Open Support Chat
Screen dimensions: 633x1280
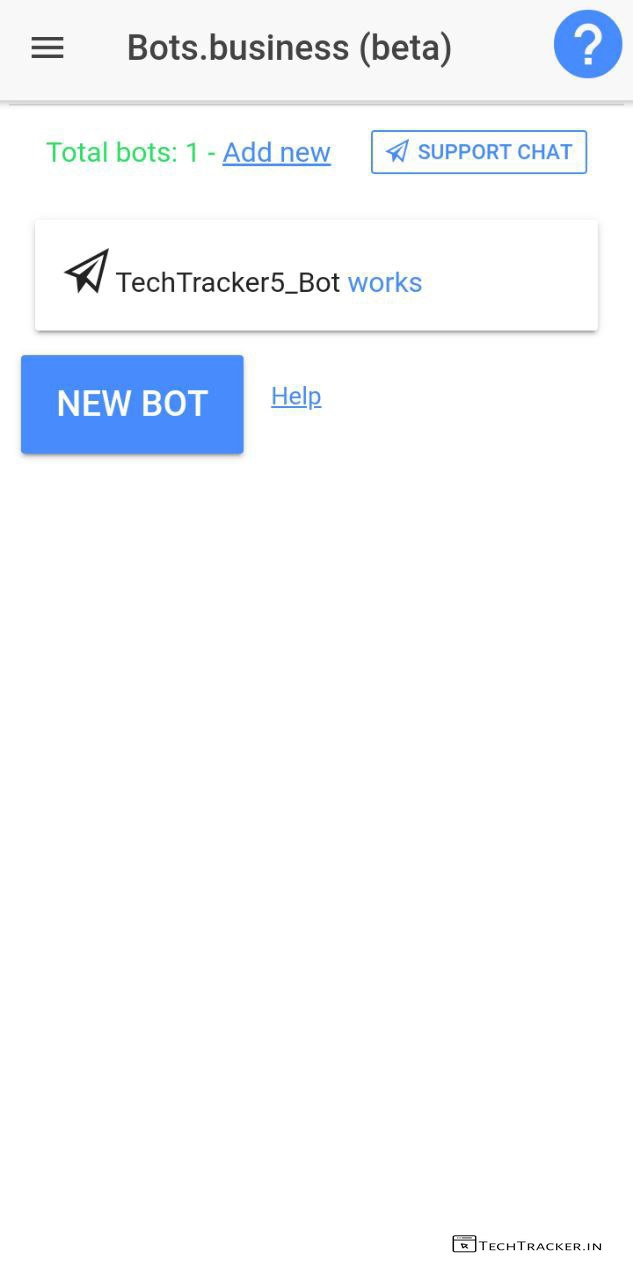[478, 152]
